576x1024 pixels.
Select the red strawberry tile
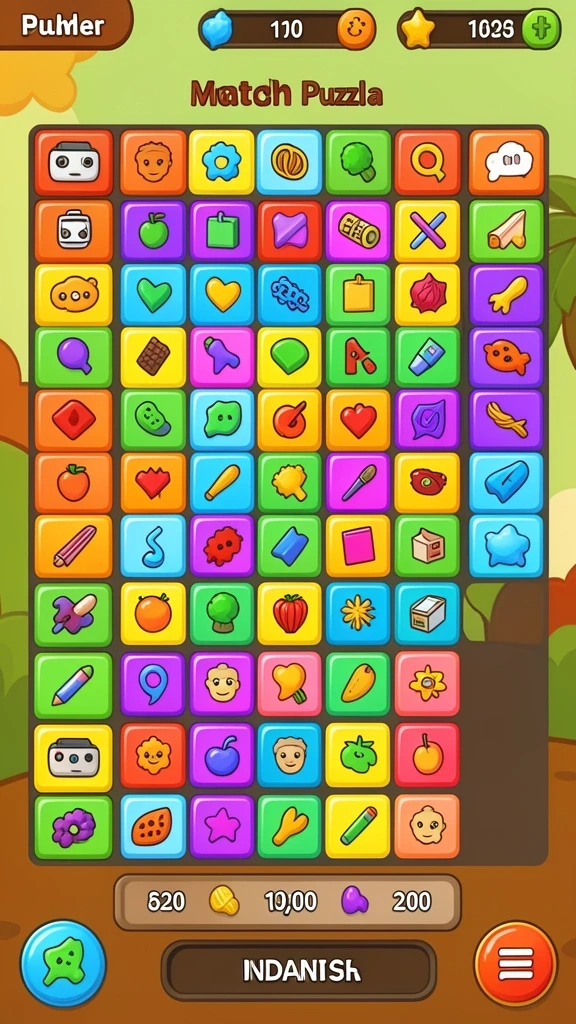pos(290,613)
